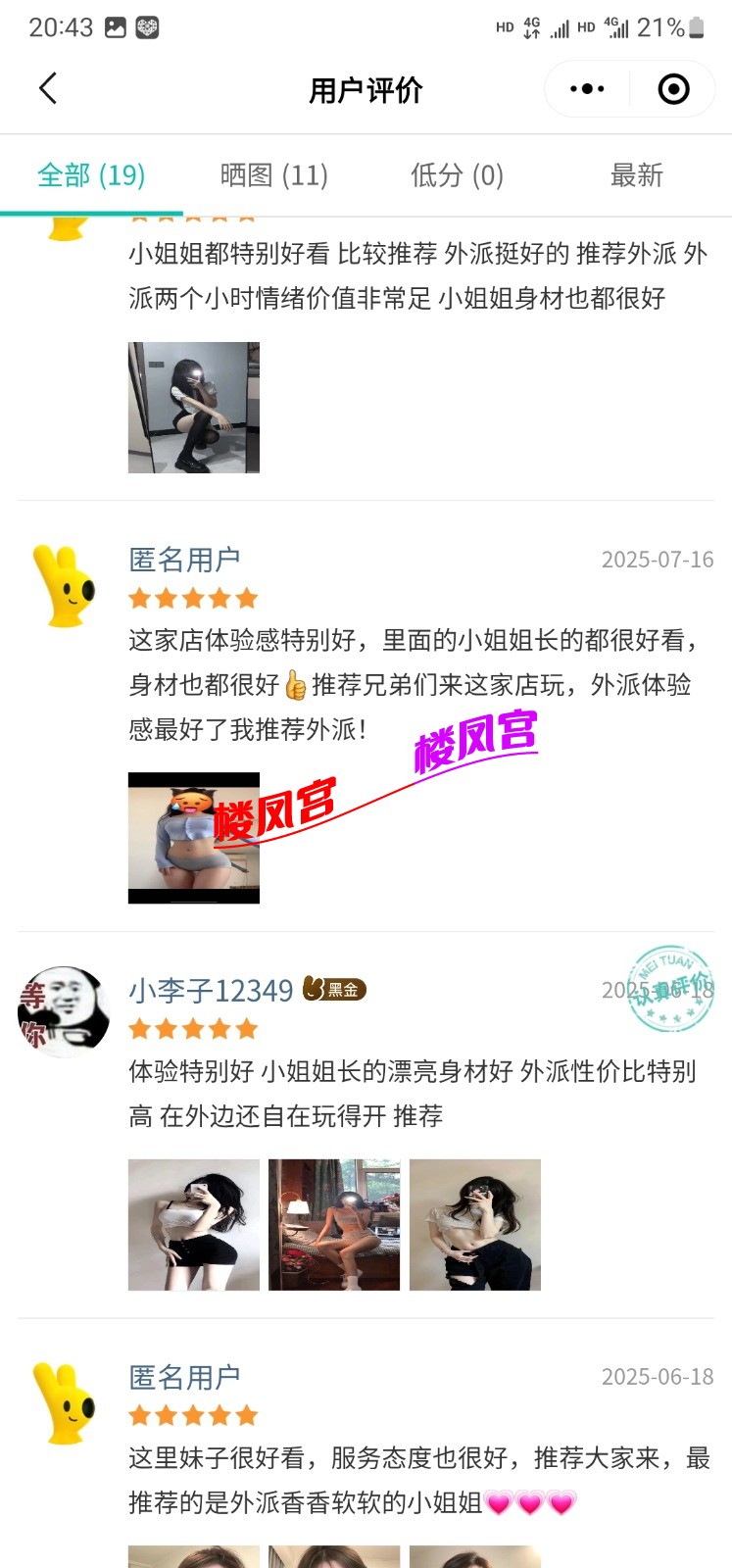
Task: Tap the yellow rabbit avatar of 匿名用户
Action: (62, 586)
